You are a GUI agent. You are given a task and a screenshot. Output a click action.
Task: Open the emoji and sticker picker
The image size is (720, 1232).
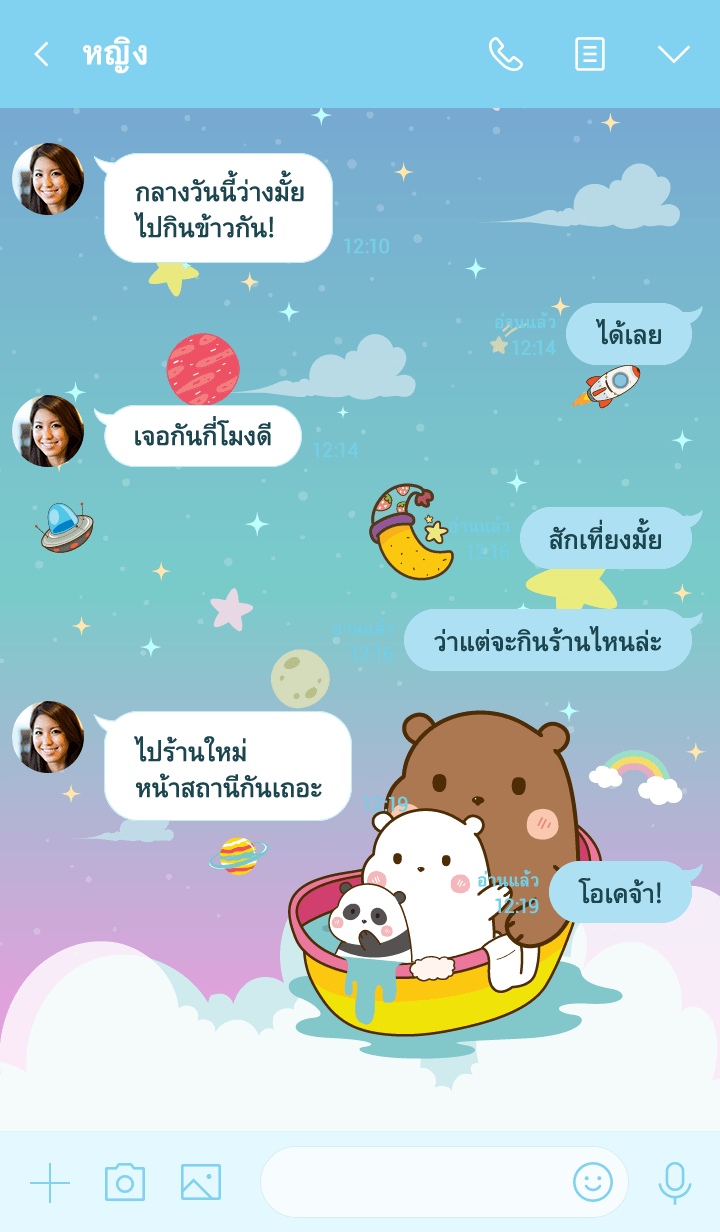pyautogui.click(x=592, y=1182)
